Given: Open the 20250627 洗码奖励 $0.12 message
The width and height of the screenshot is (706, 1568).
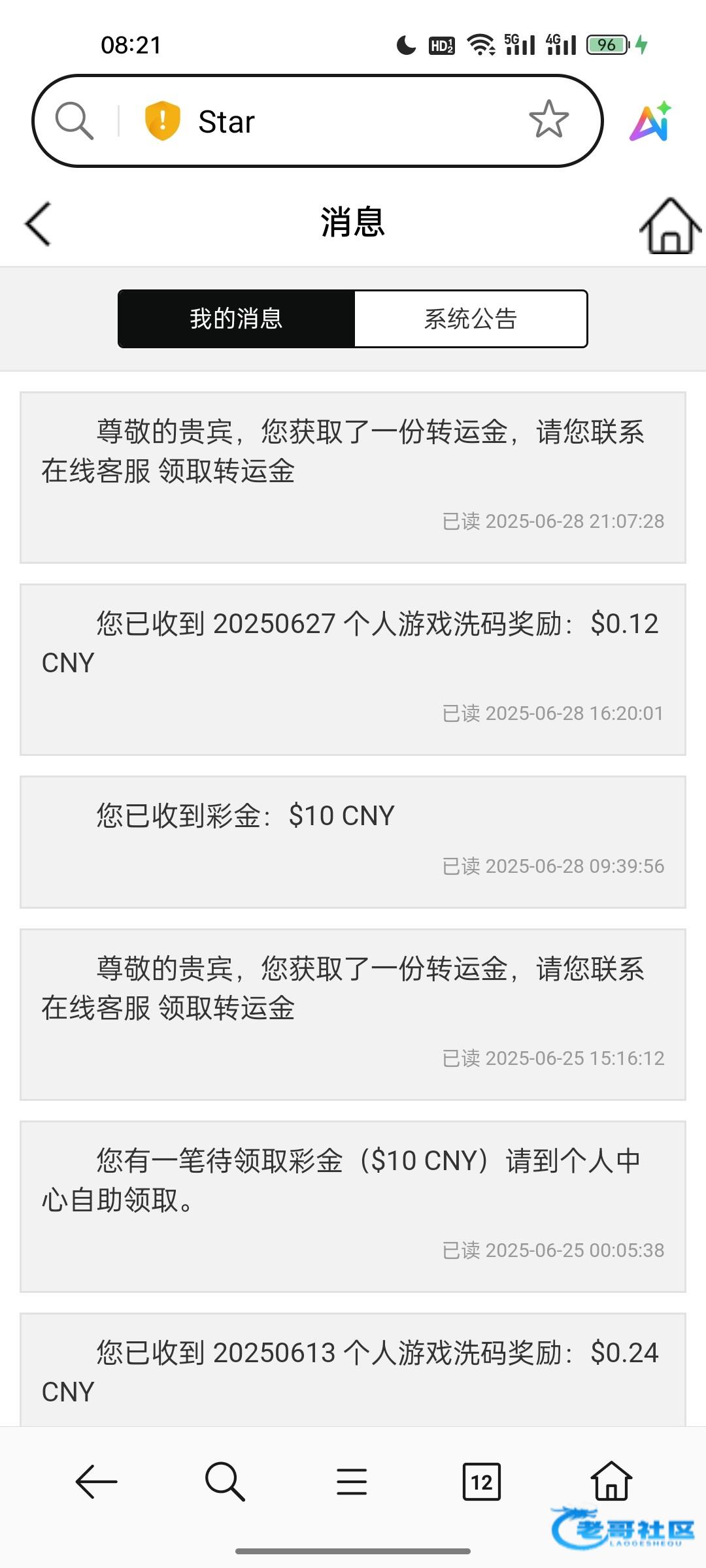Looking at the screenshot, I should point(353,670).
